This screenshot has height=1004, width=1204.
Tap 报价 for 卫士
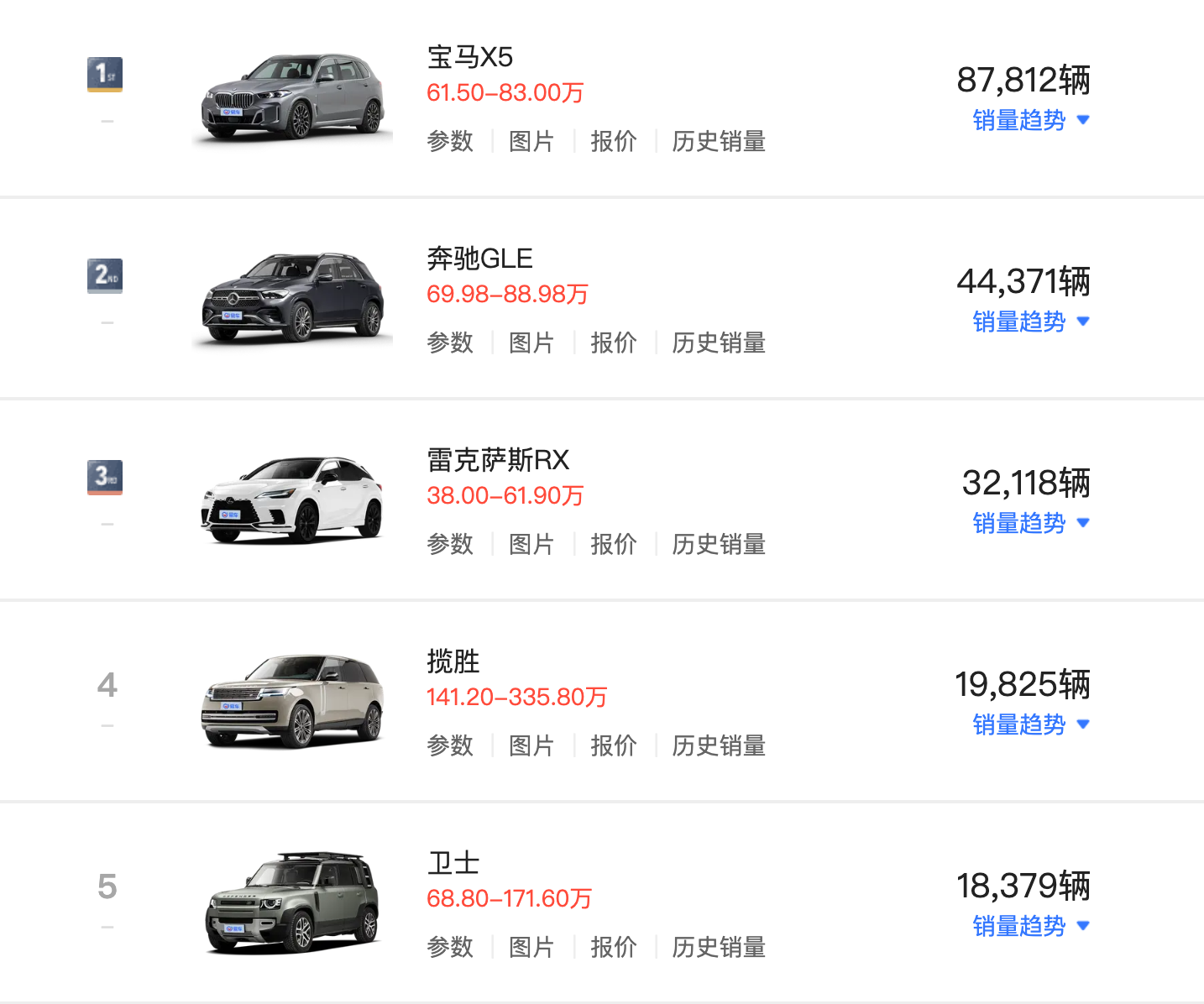point(613,947)
